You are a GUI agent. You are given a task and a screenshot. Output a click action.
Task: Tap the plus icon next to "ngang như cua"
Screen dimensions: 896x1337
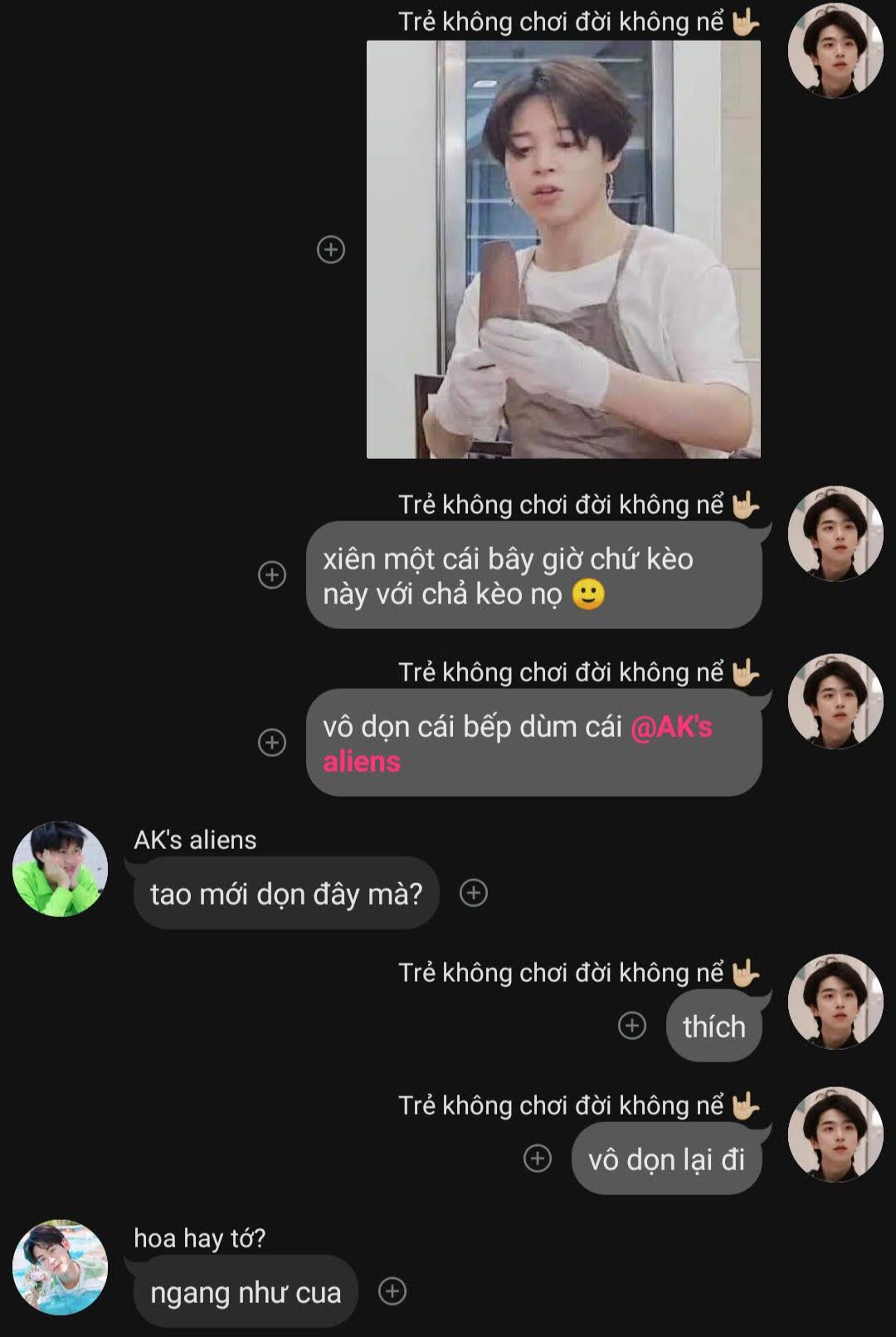pyautogui.click(x=392, y=1291)
